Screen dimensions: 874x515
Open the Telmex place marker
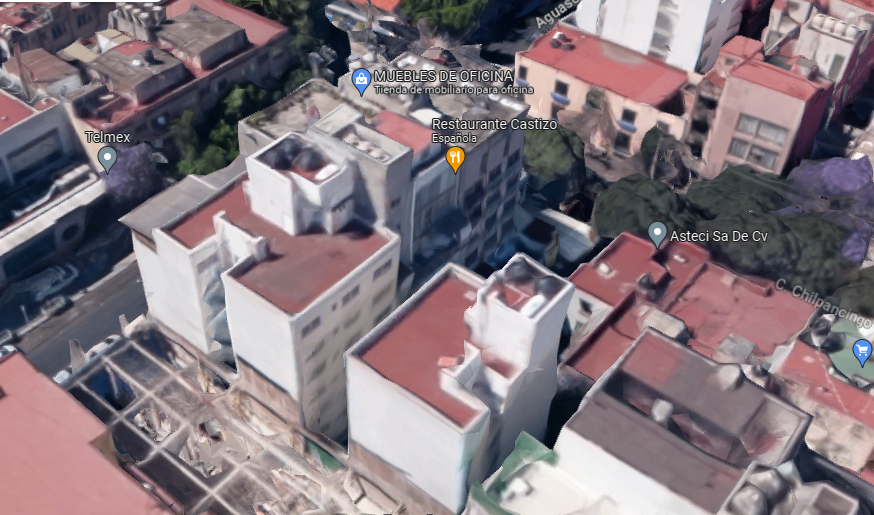[x=107, y=159]
